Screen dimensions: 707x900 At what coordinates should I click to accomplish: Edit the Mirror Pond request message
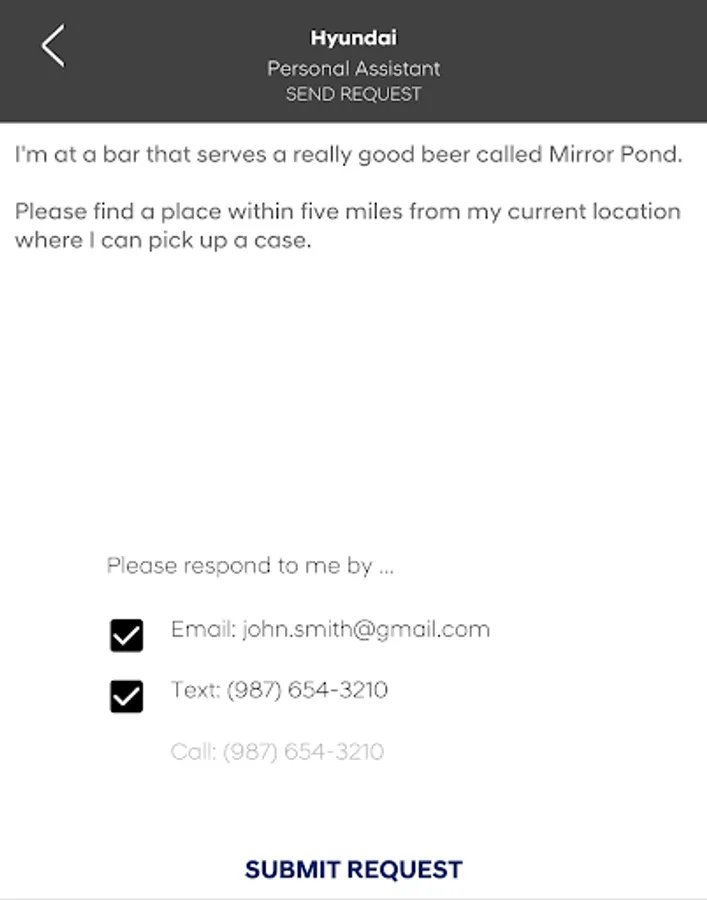coord(348,198)
